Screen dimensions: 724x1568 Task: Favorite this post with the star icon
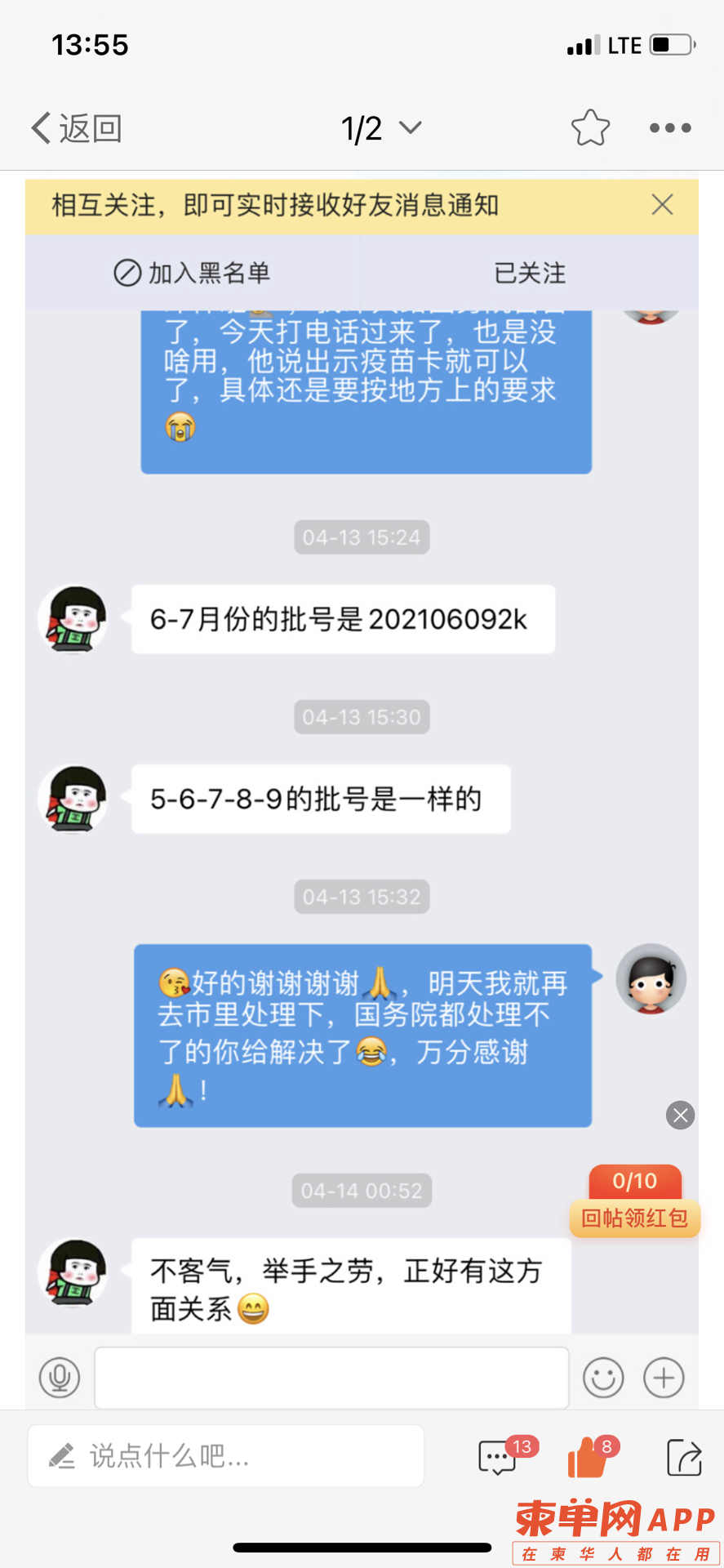[x=590, y=128]
